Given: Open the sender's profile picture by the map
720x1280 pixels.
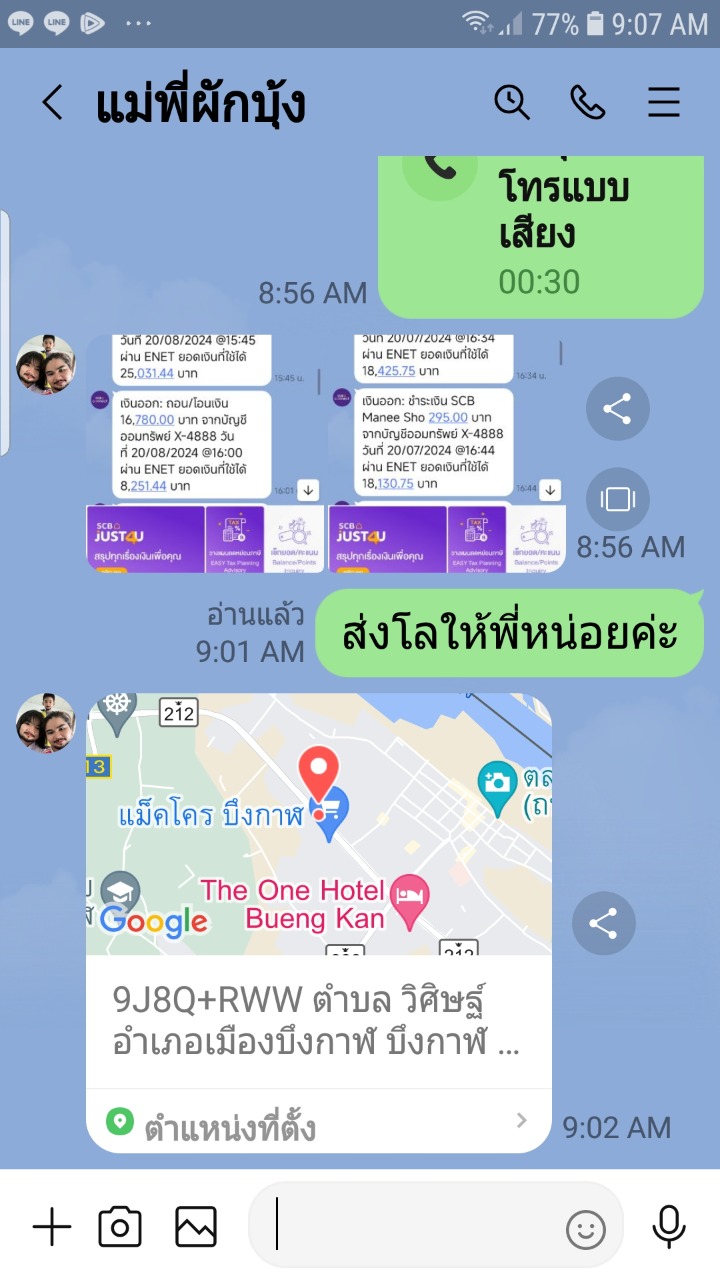Looking at the screenshot, I should 46,723.
